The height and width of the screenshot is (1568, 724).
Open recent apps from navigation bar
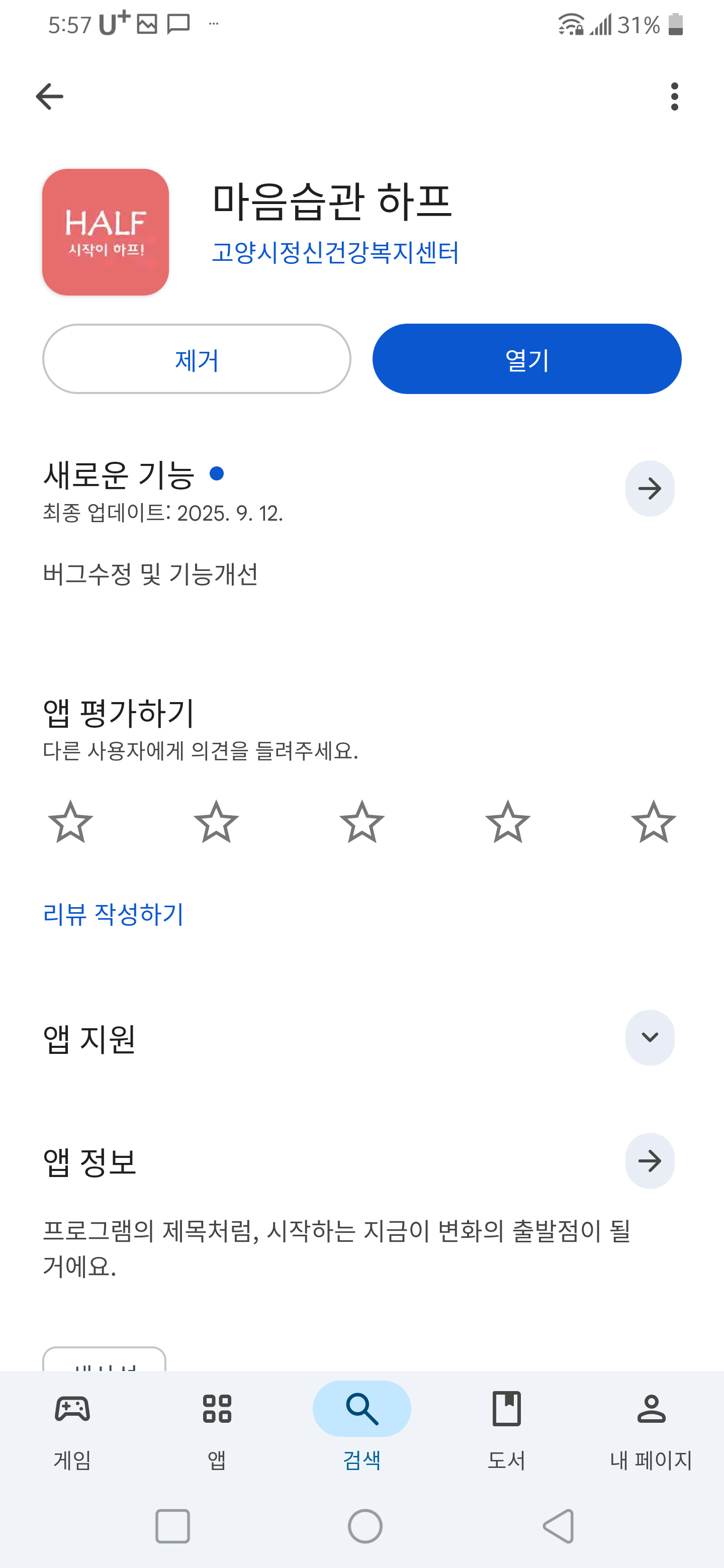[173, 1526]
